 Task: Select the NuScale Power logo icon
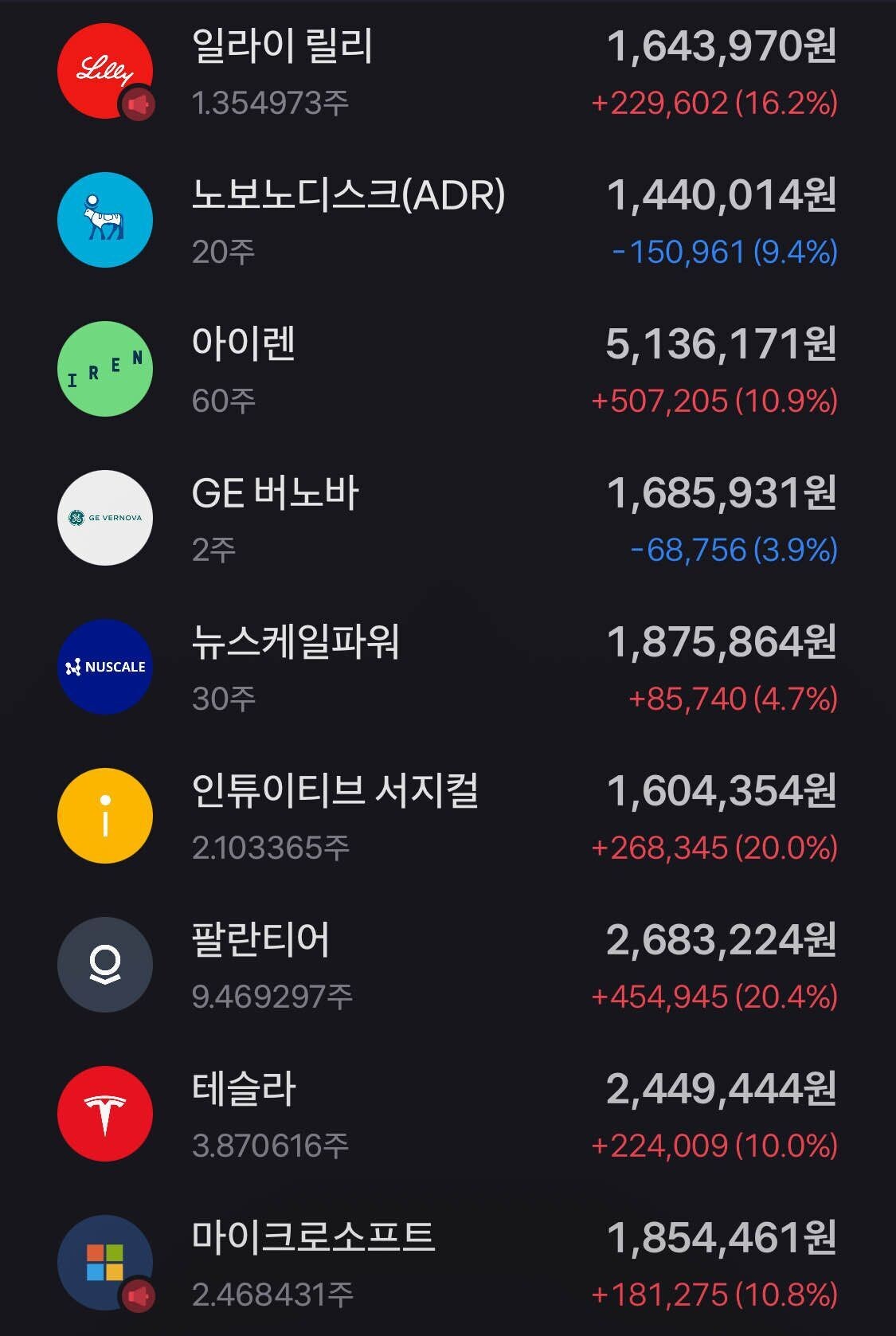point(104,668)
